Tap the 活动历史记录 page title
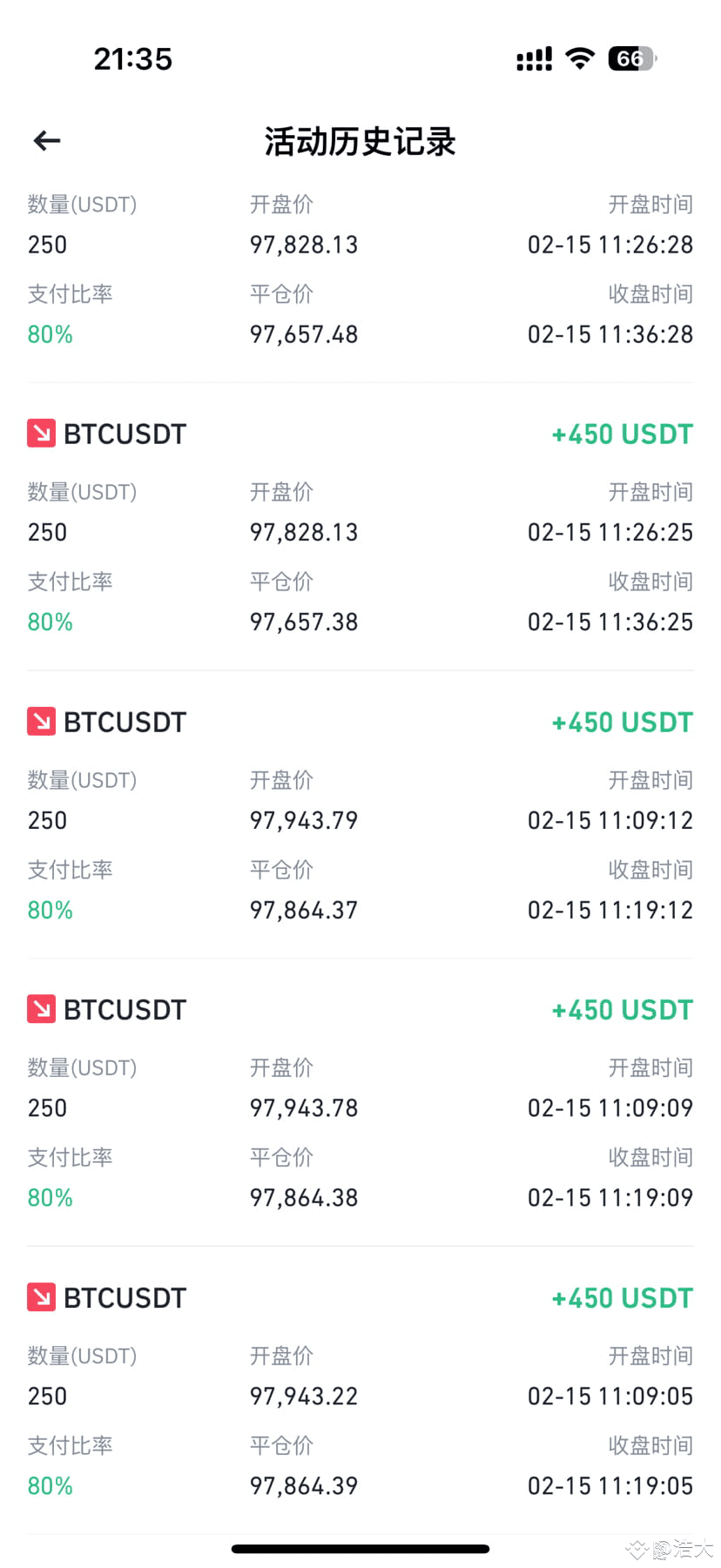 [x=360, y=142]
